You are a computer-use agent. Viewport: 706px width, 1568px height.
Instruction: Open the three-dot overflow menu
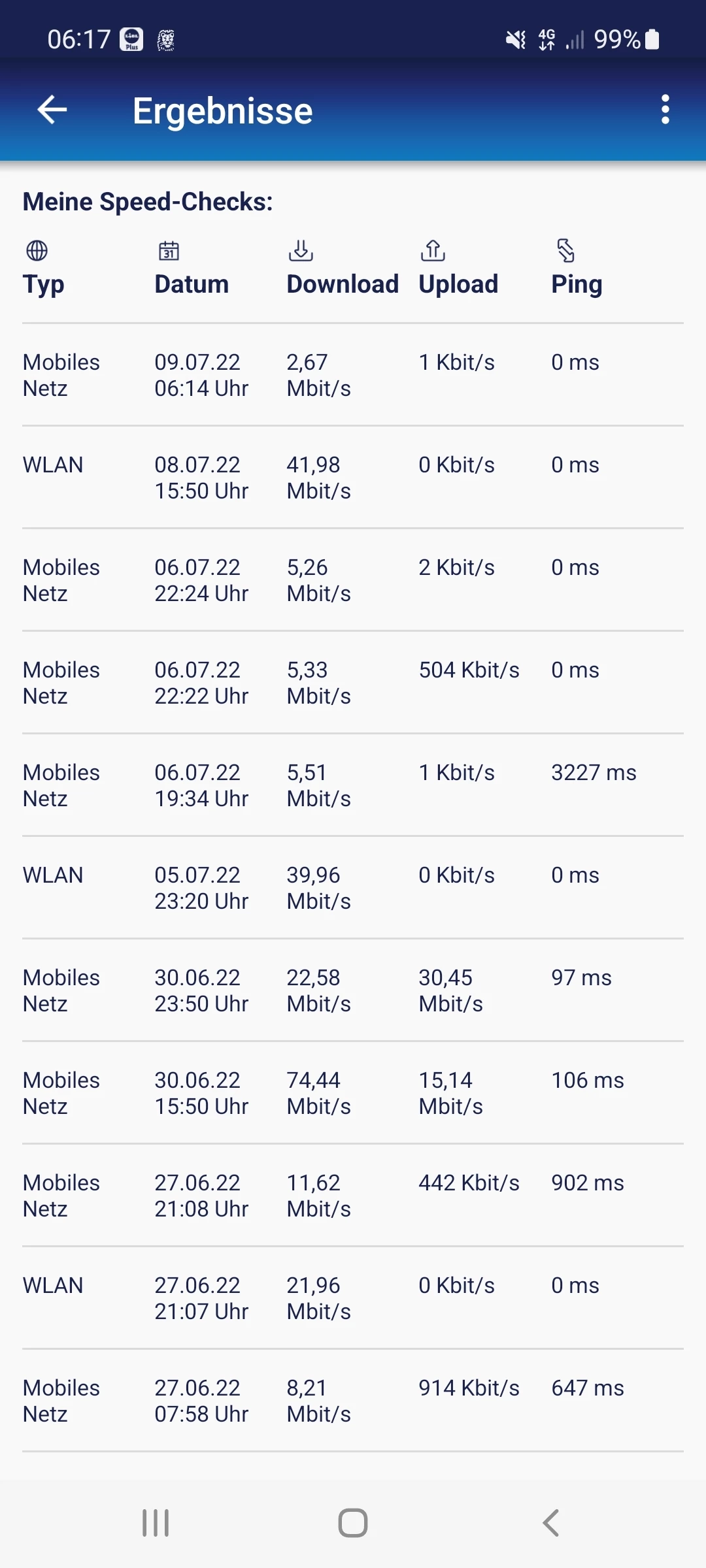pyautogui.click(x=665, y=110)
